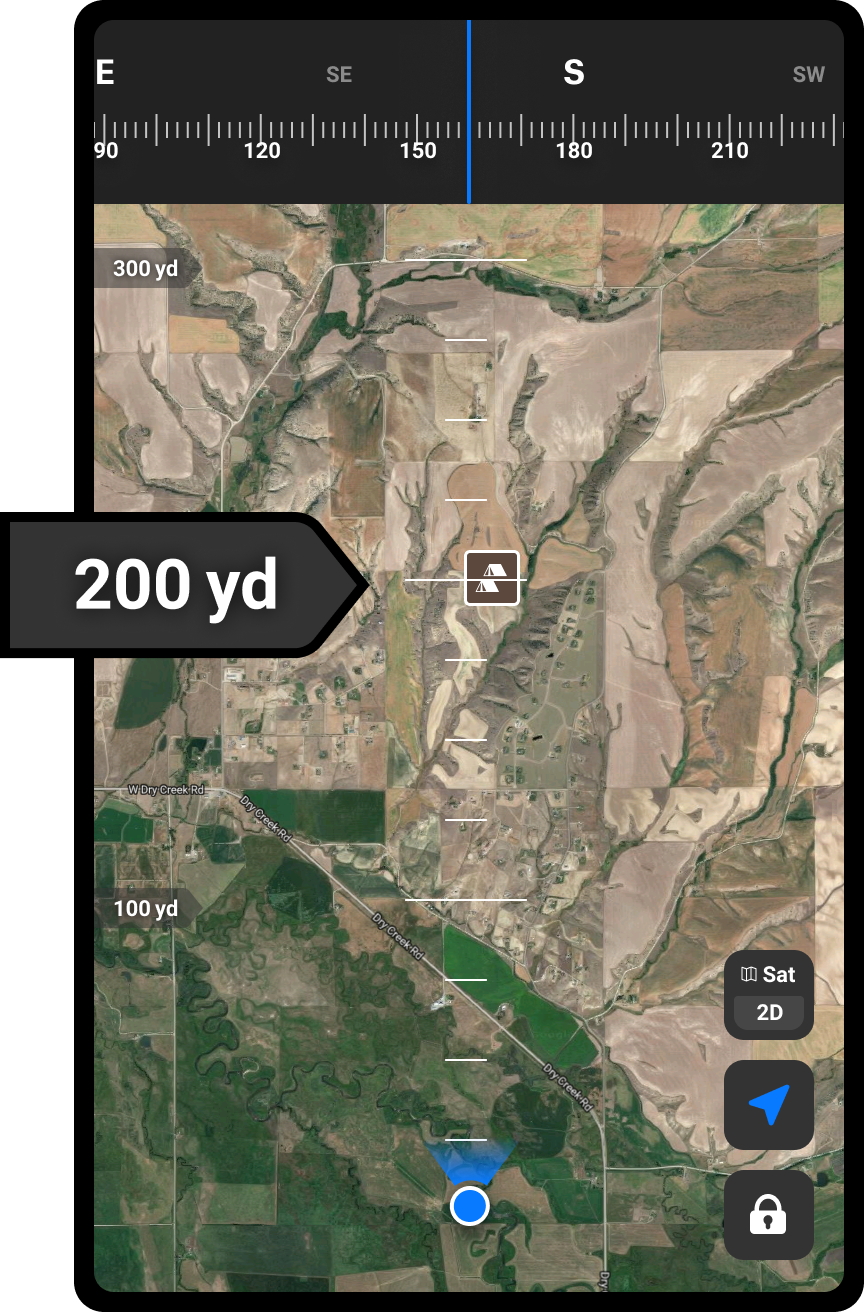This screenshot has height=1312, width=864.
Task: Tap the blue location arrow button
Action: [x=768, y=1105]
